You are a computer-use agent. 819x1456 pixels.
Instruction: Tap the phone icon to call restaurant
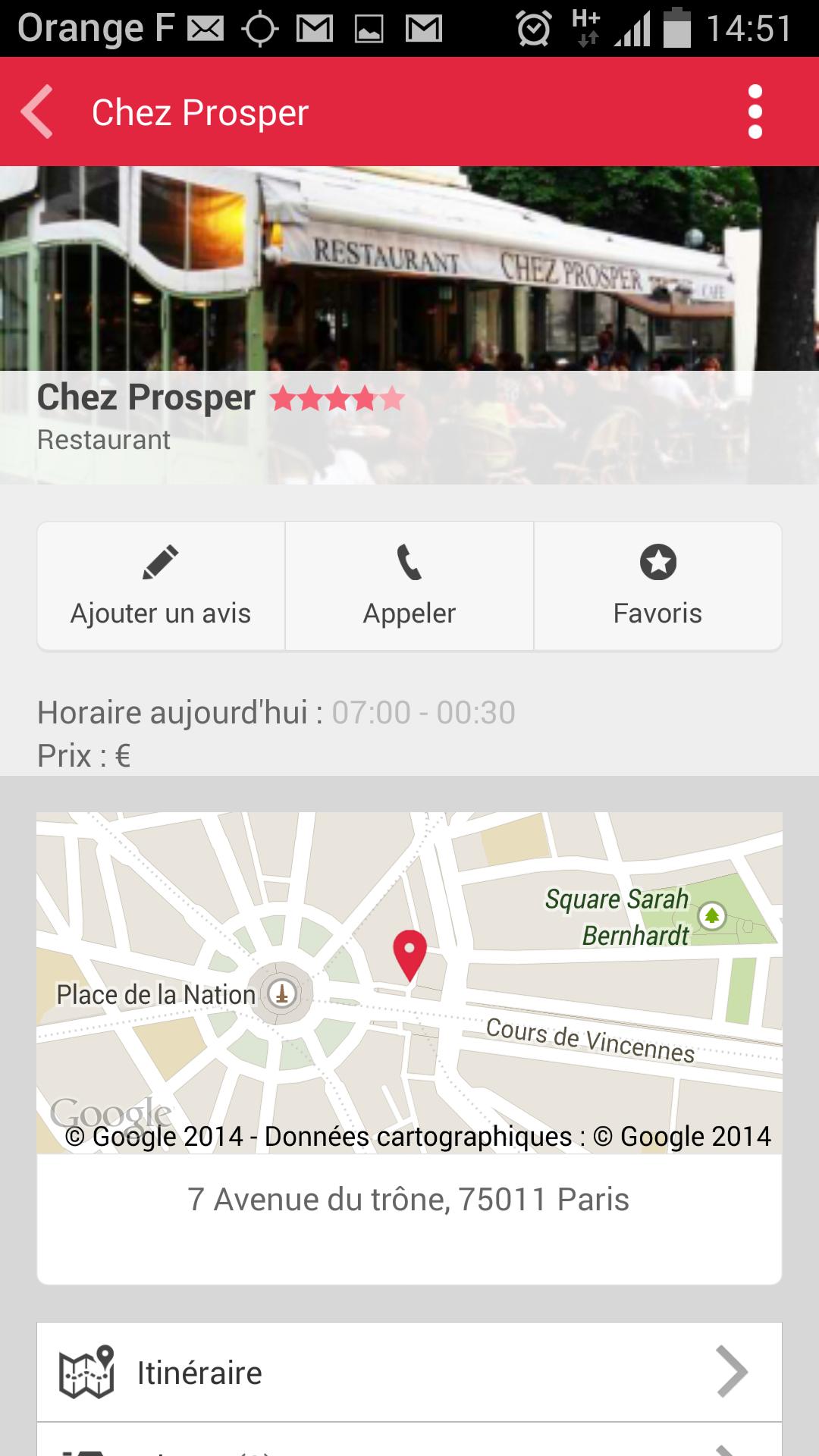click(409, 563)
